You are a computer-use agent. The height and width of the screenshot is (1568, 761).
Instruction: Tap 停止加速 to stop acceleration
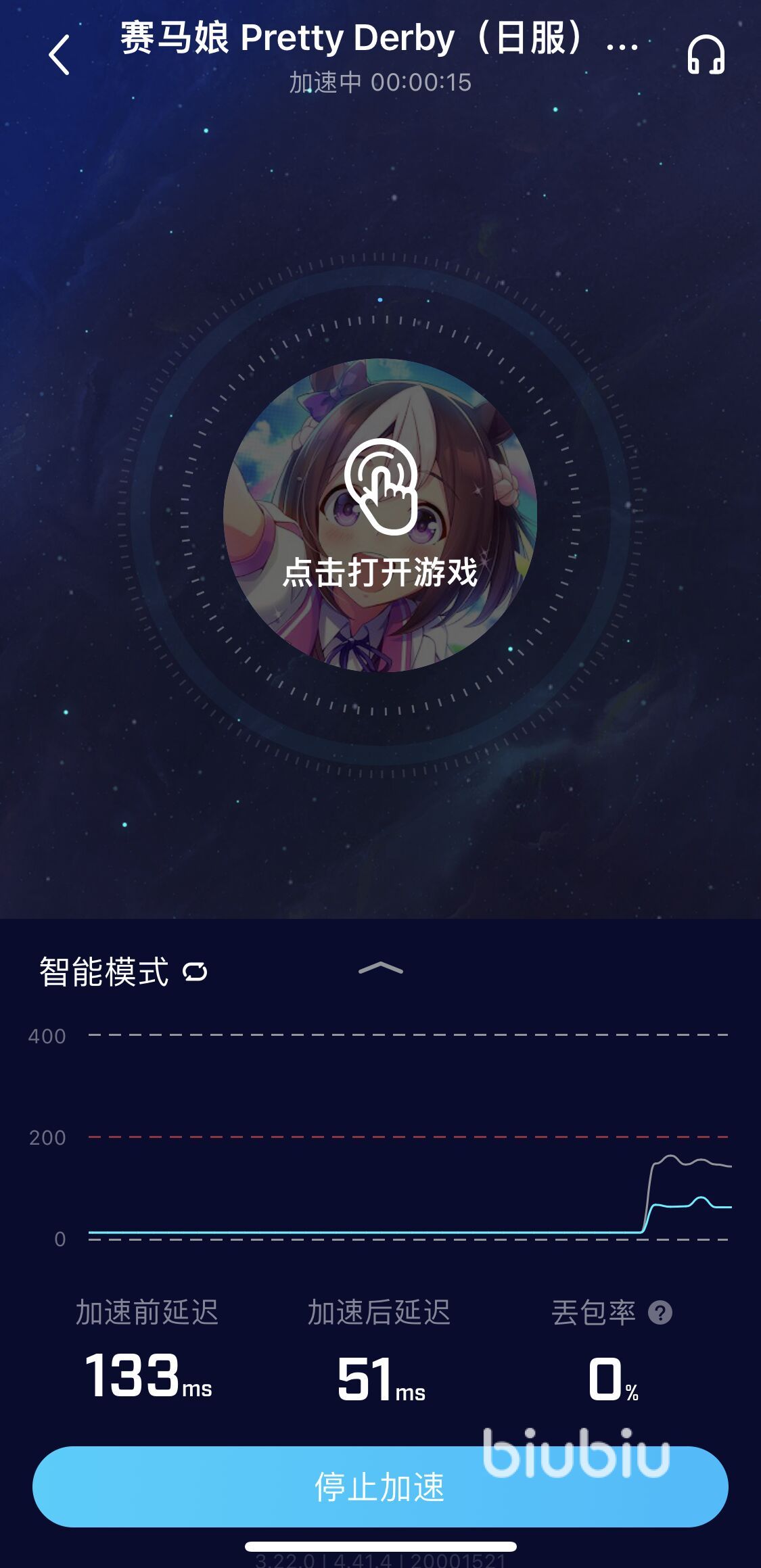pyautogui.click(x=380, y=1486)
